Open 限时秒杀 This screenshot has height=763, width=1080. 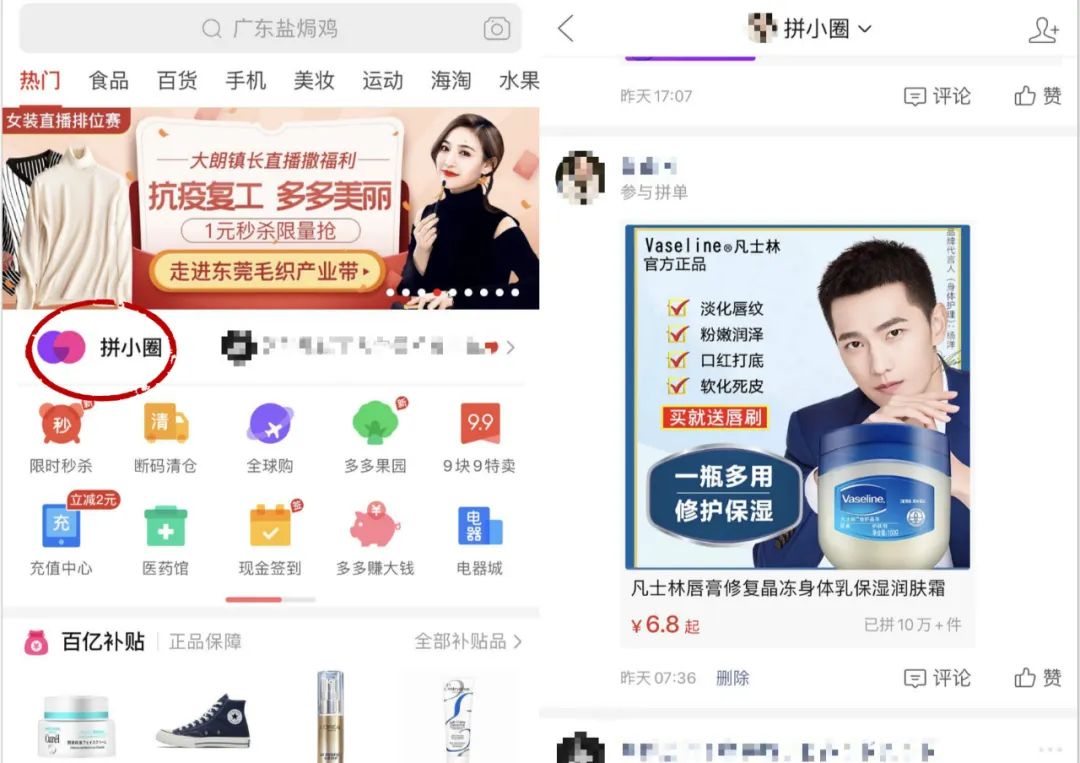(61, 438)
